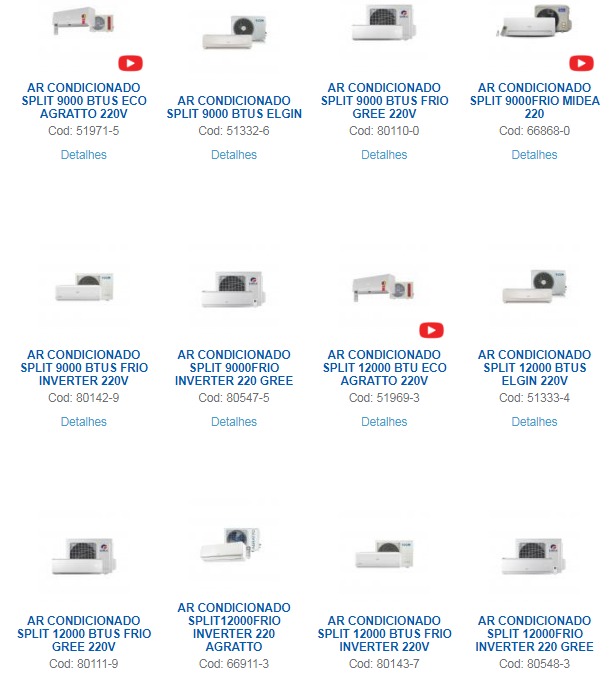The width and height of the screenshot is (610, 673).
Task: Open Split 12000 BTUs Frio Inverter 220V product
Action: pos(384,634)
